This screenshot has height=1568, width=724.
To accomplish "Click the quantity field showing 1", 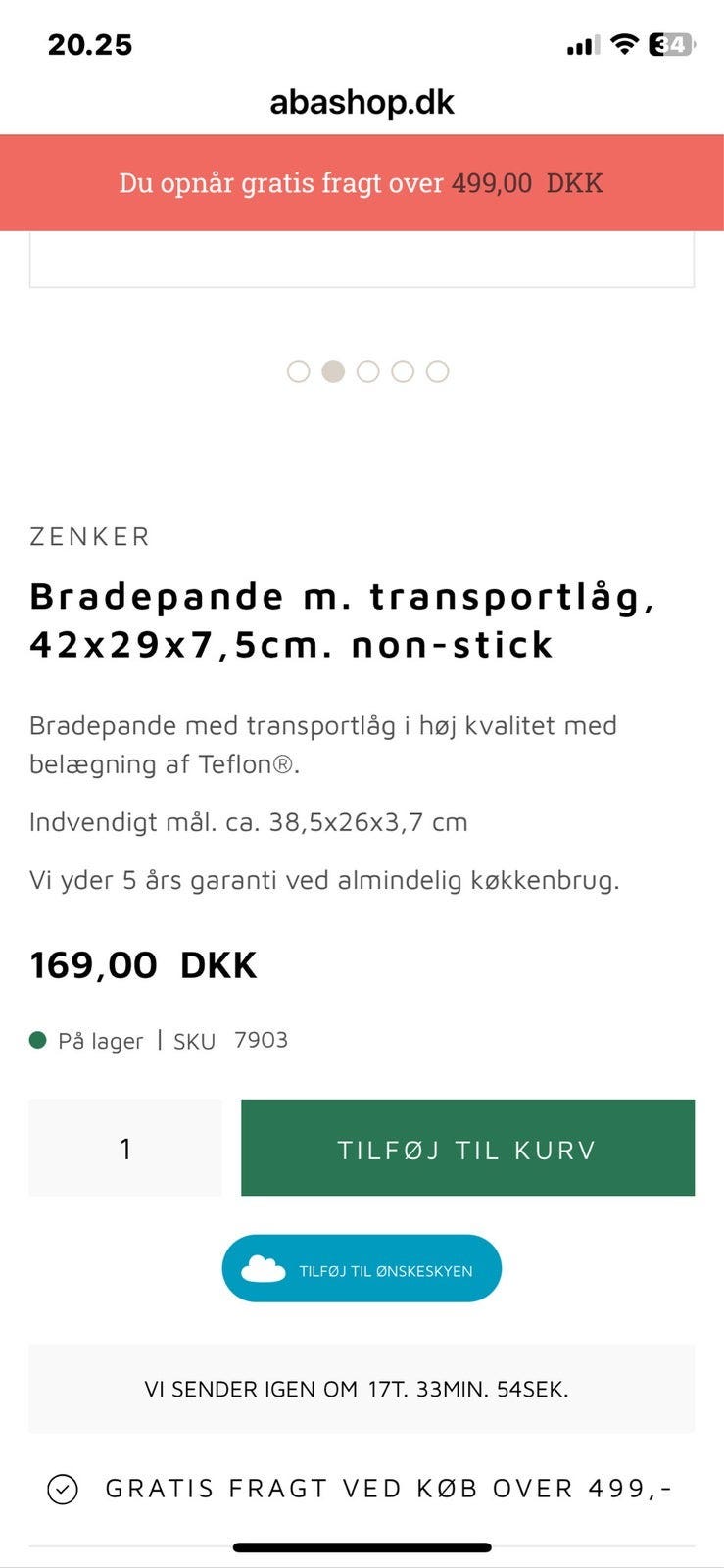I will [124, 1148].
